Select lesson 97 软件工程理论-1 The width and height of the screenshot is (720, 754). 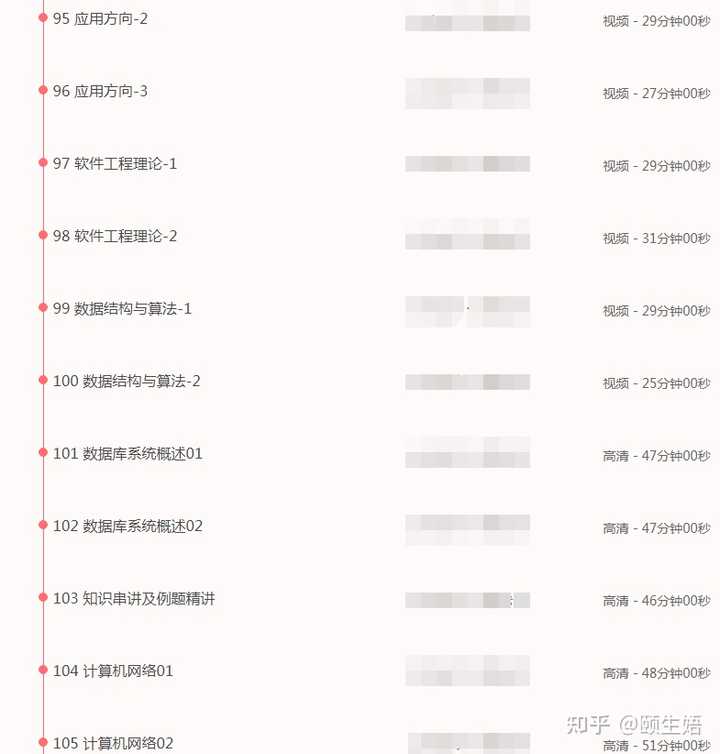(115, 164)
